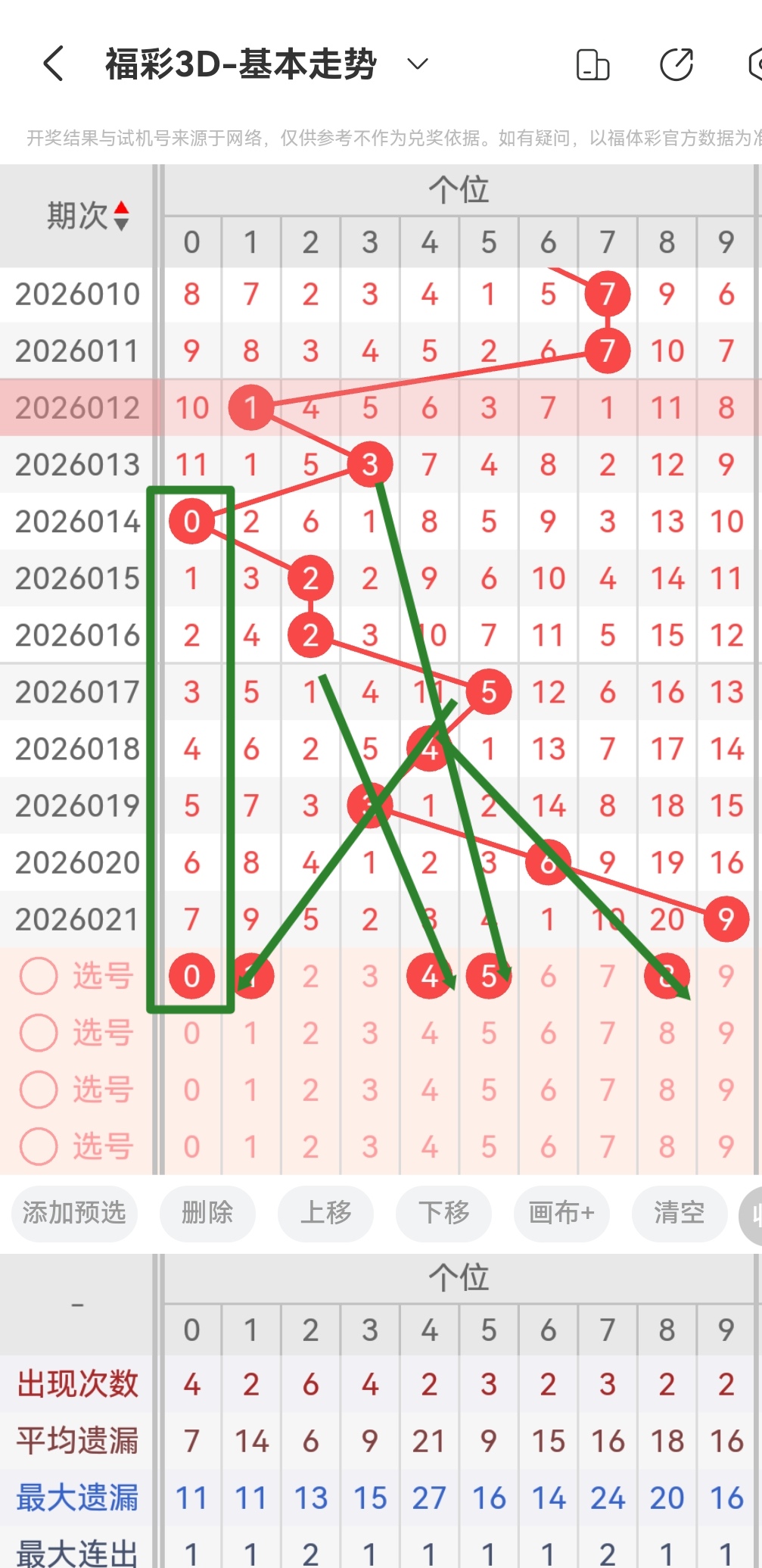
Task: Tap the 下移 button
Action: coord(443,1214)
